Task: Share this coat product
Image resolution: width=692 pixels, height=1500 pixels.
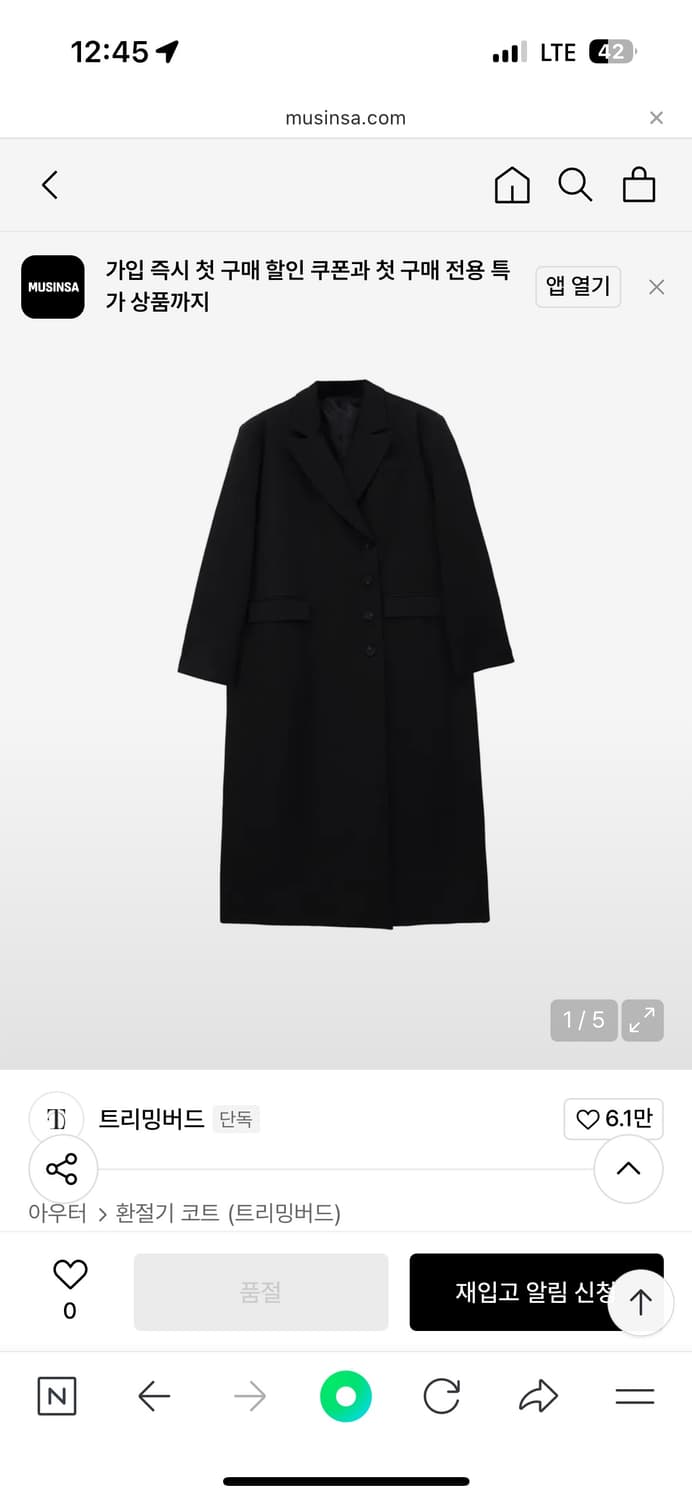Action: (x=62, y=1169)
